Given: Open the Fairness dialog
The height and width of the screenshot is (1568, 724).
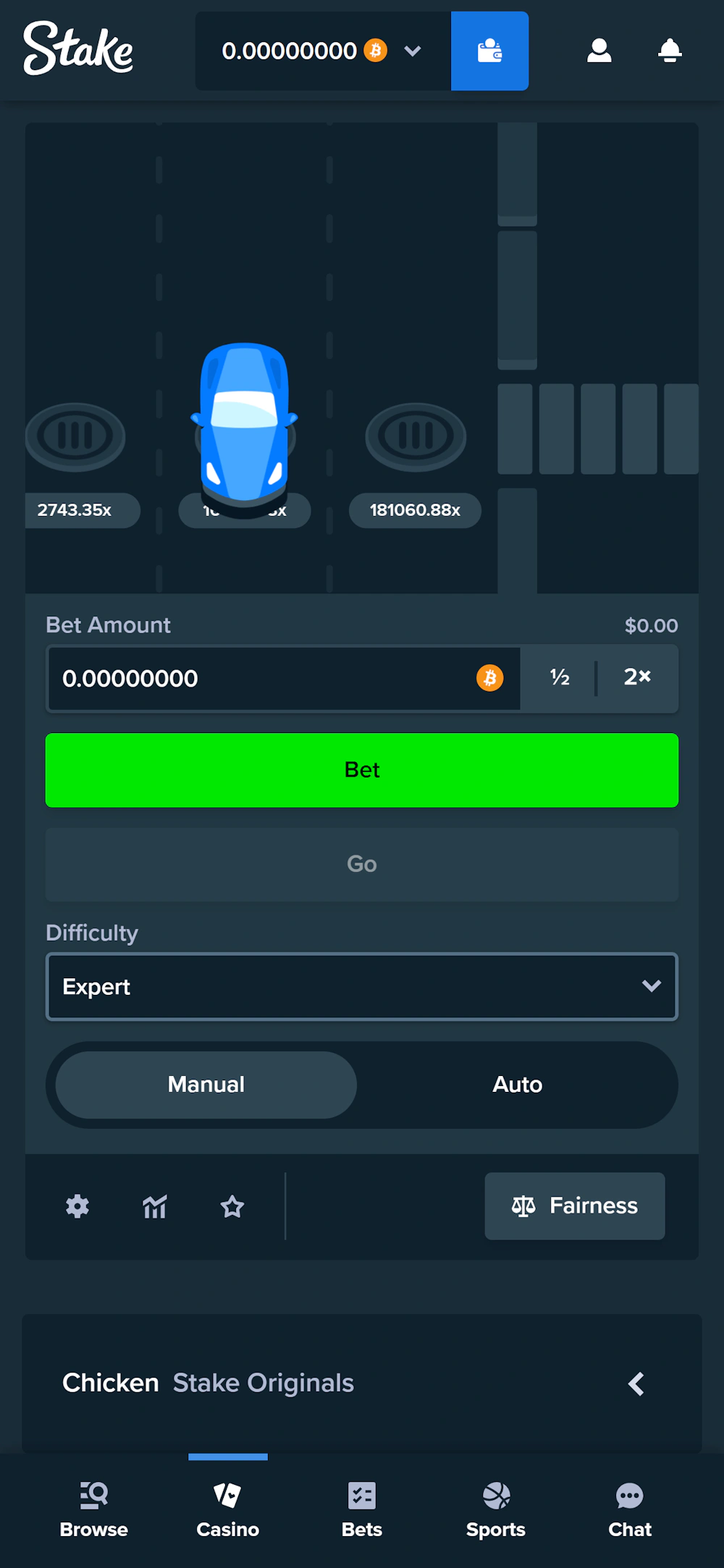Looking at the screenshot, I should [x=574, y=1206].
